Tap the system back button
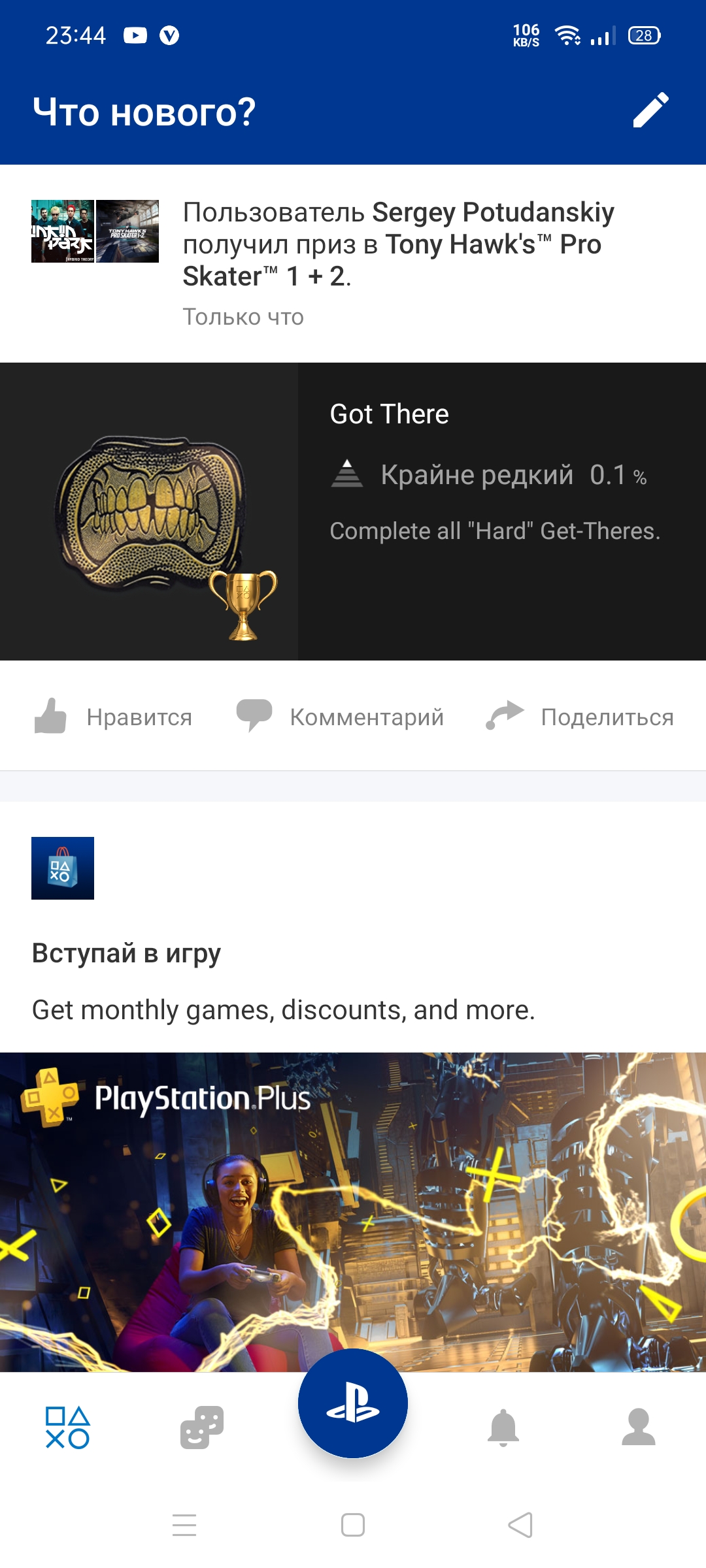 click(x=520, y=1526)
